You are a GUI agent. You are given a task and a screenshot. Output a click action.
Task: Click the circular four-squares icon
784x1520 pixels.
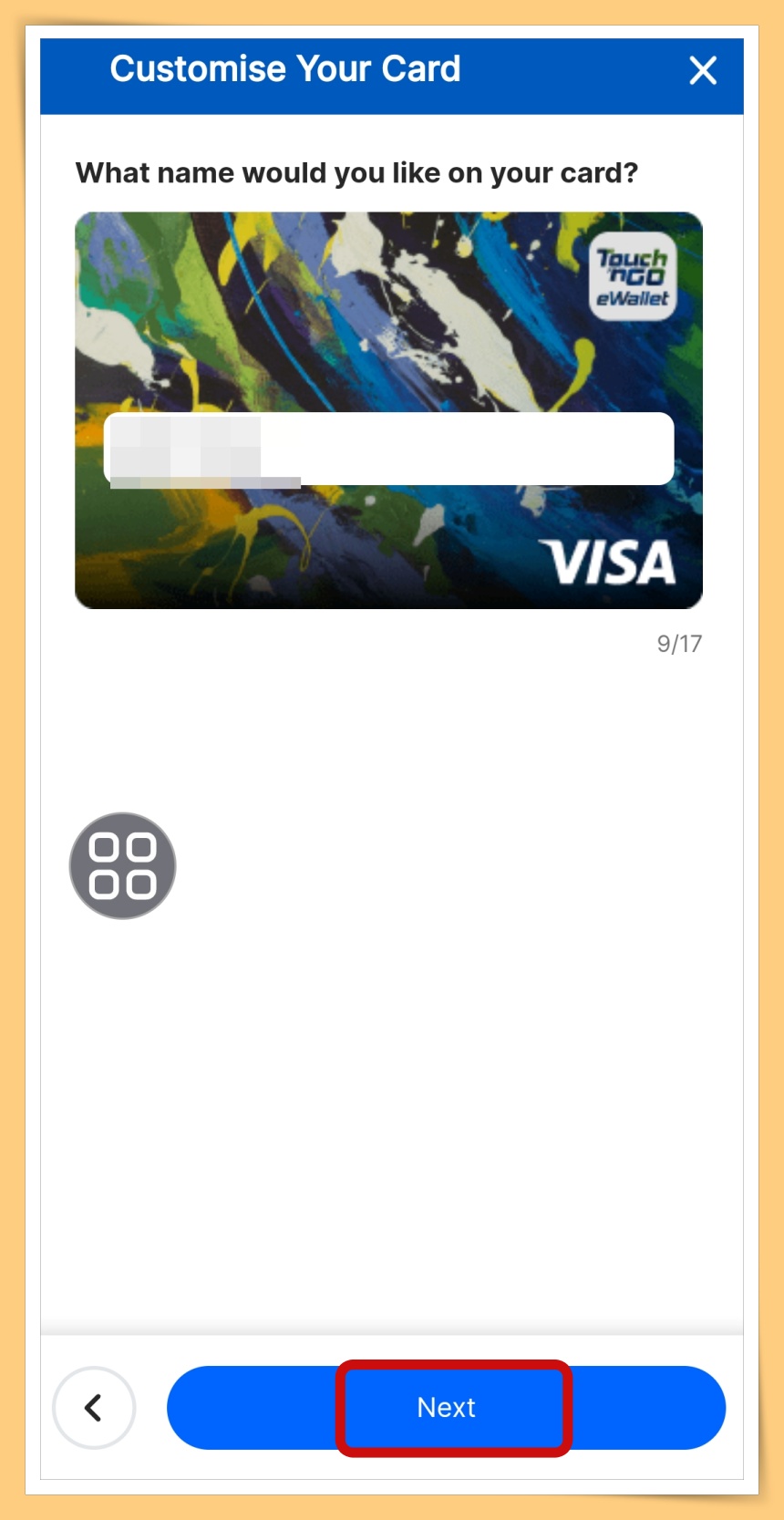click(x=122, y=865)
